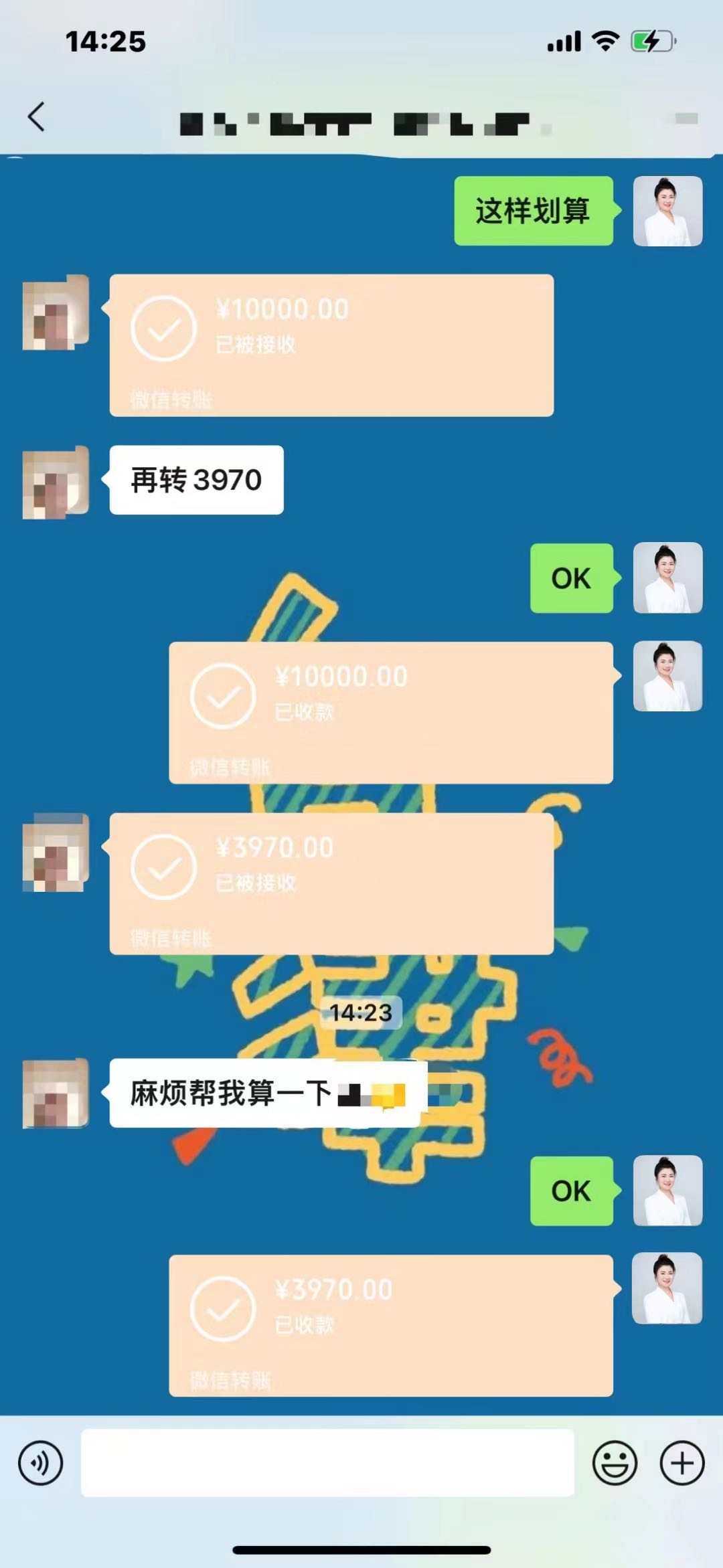This screenshot has width=723, height=1568.
Task: Open the emoji sticker panel
Action: coord(614,1463)
